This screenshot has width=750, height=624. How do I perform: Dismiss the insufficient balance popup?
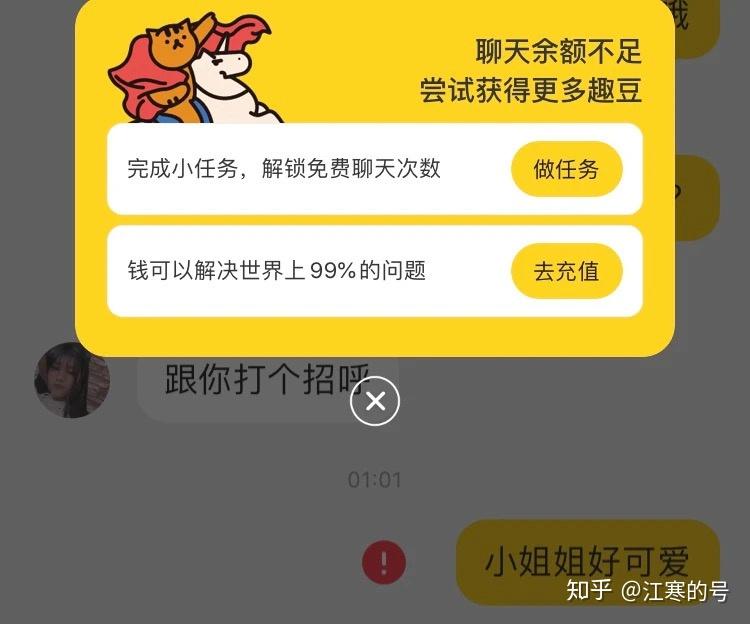(375, 402)
